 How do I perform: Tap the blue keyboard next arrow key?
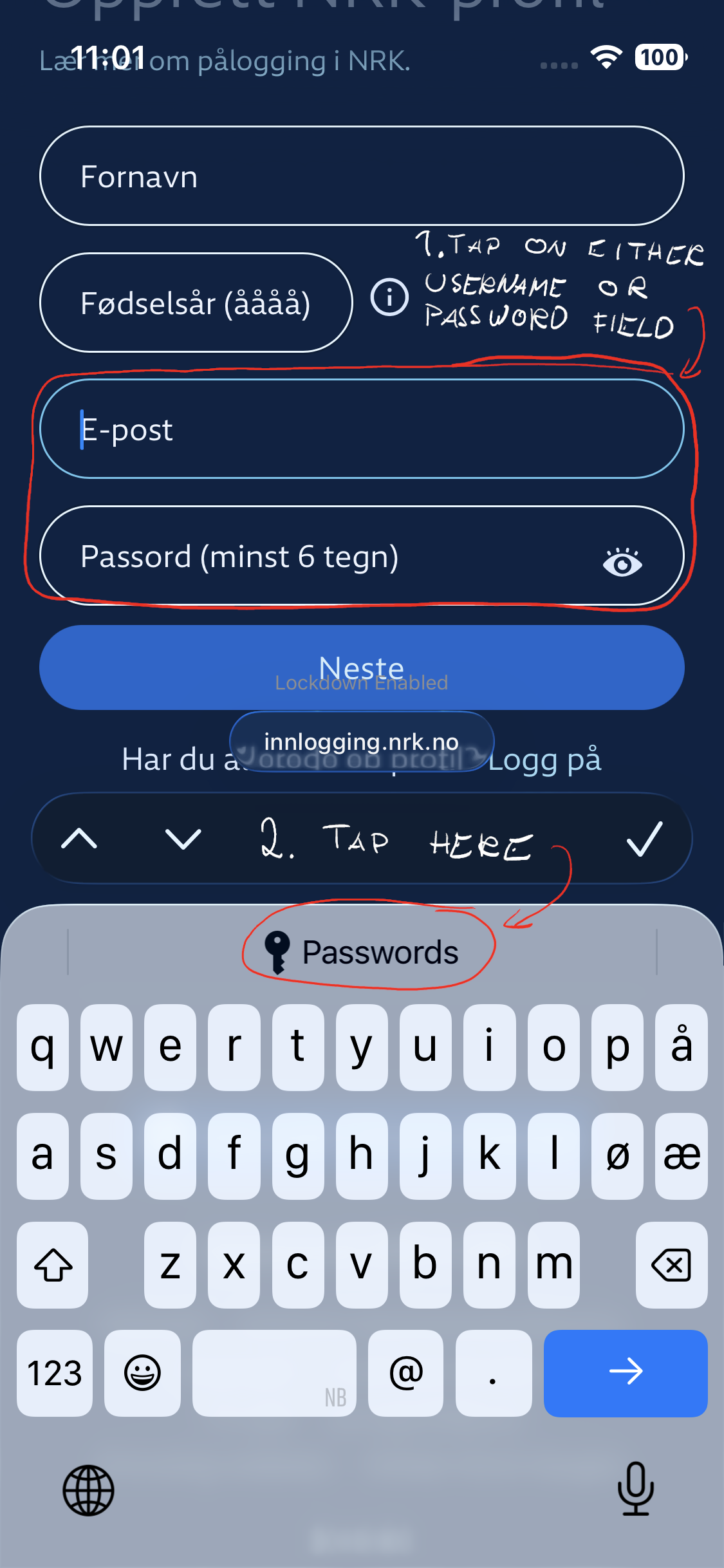(625, 1372)
